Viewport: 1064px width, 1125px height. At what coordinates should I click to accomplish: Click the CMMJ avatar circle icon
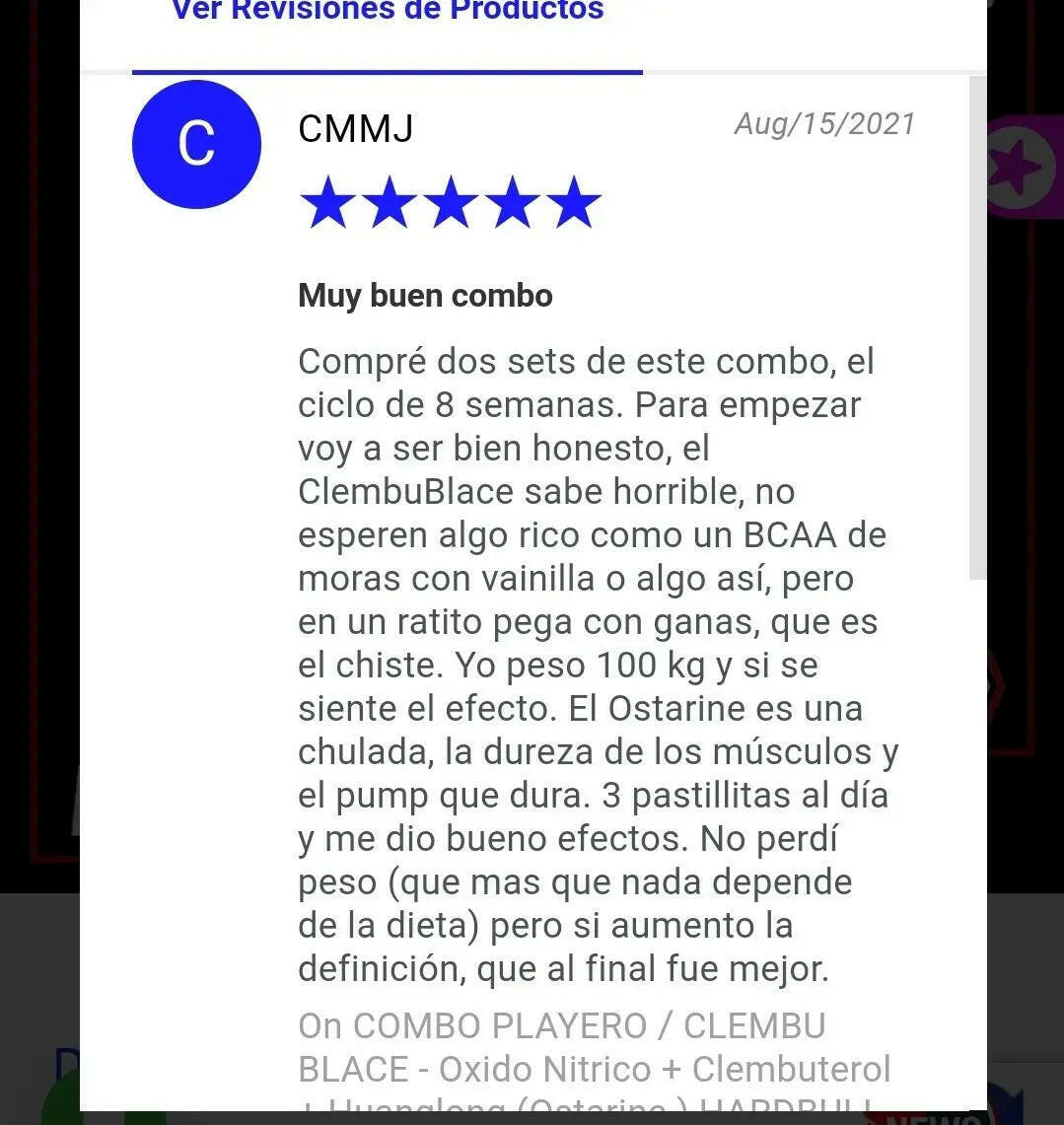click(196, 144)
